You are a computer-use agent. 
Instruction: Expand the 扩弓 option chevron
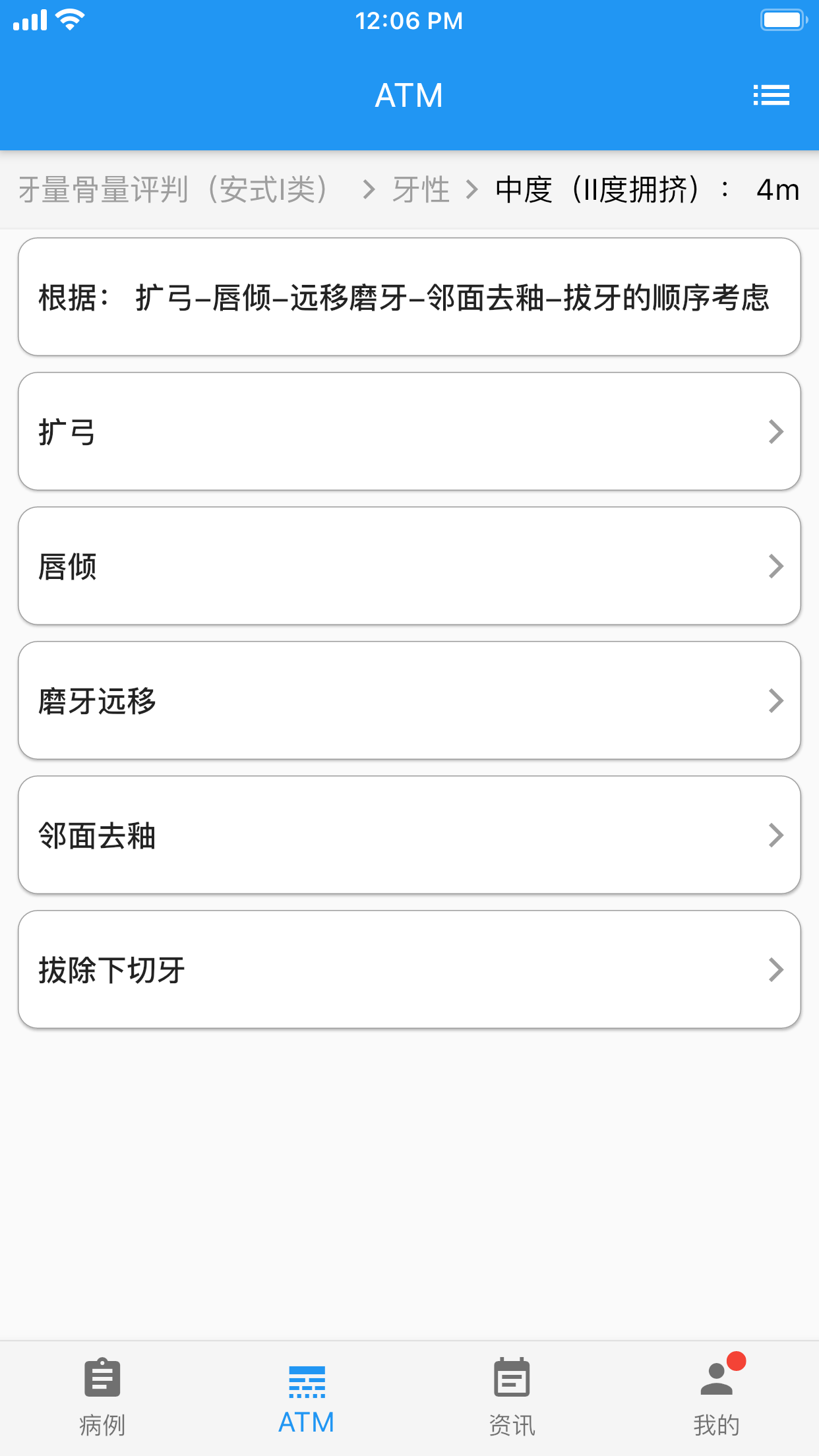(x=776, y=431)
